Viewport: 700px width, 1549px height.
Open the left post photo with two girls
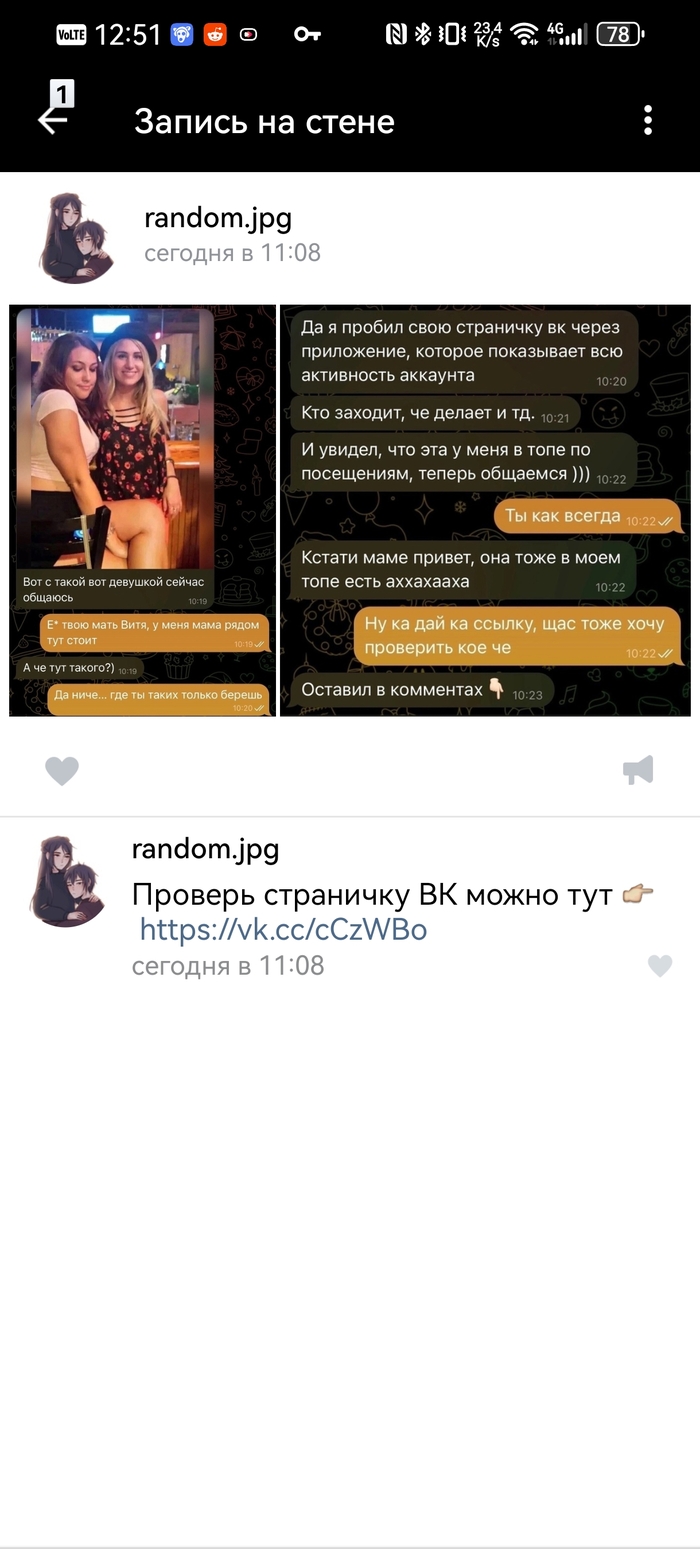(x=142, y=510)
